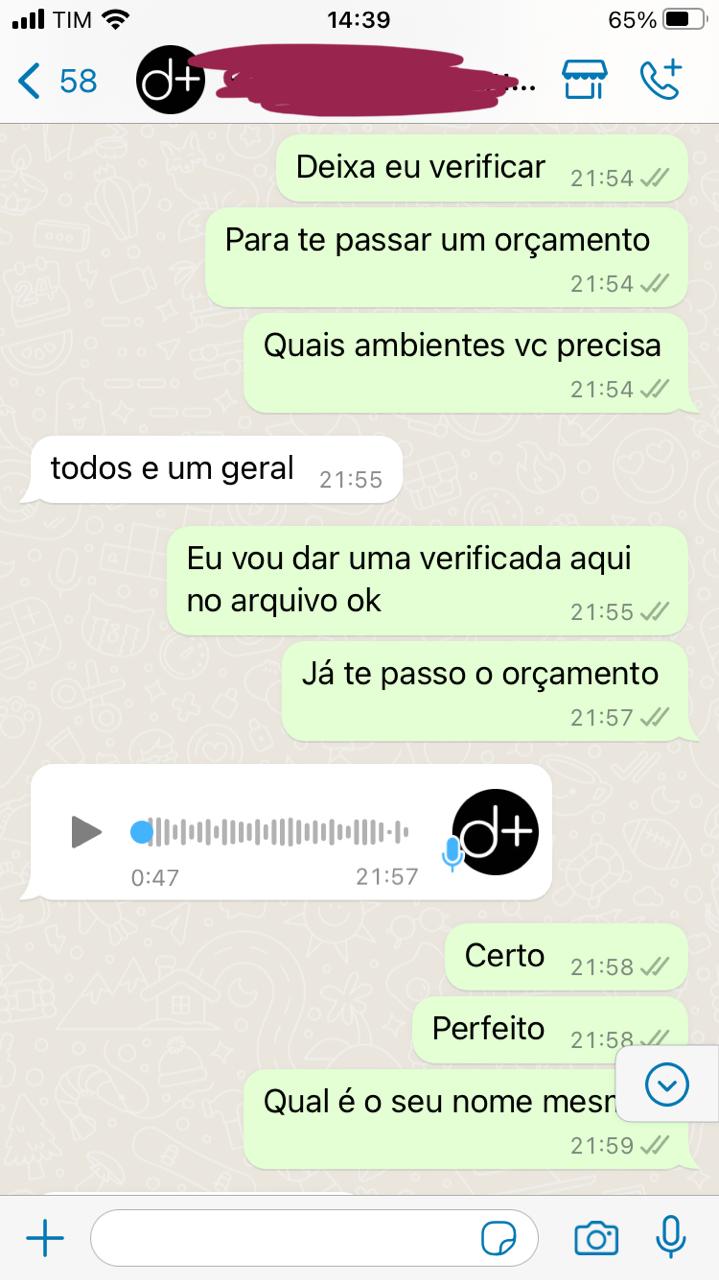Open the contact's profile from the d+ avatar
Image resolution: width=719 pixels, height=1280 pixels.
[x=170, y=81]
